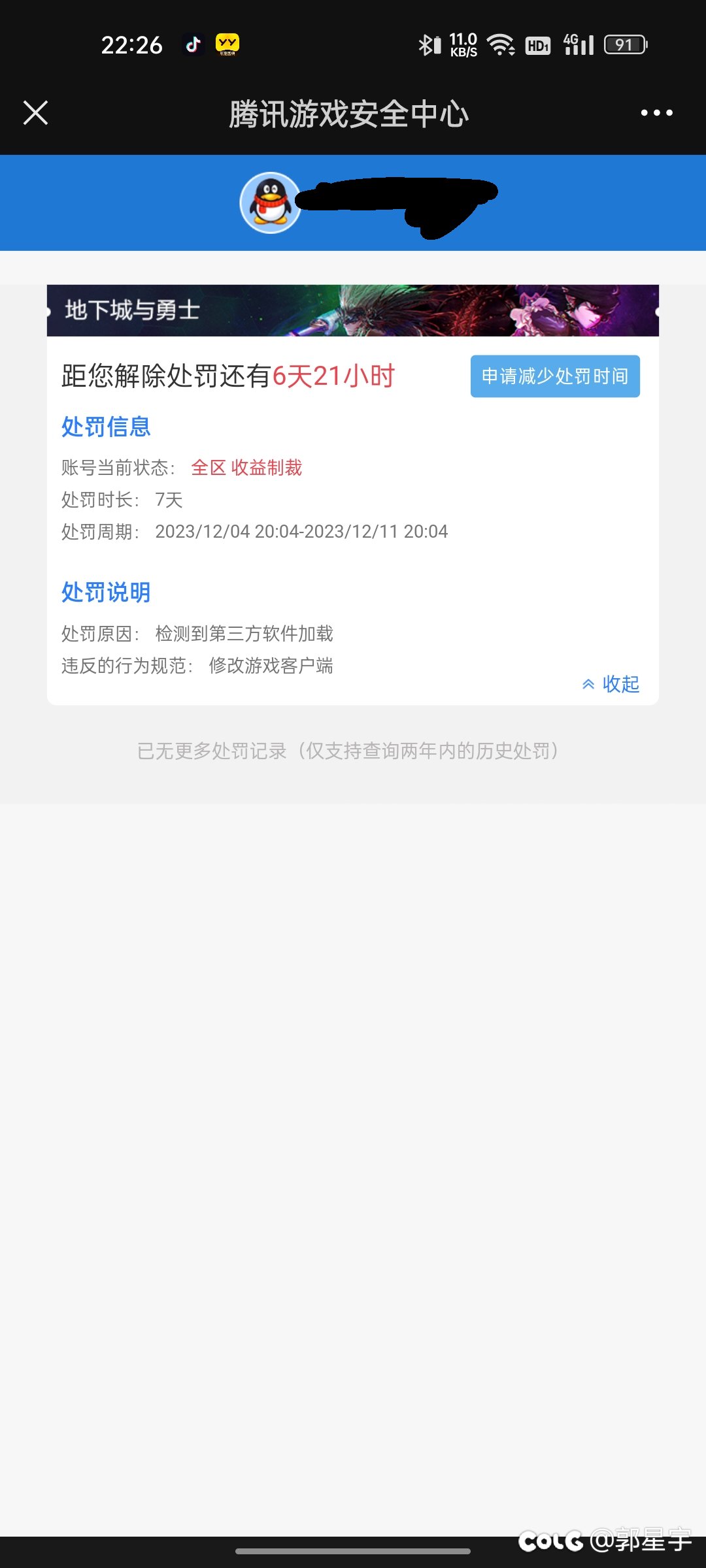Tap 申请减少处罚时间 button
The height and width of the screenshot is (1568, 706).
pos(555,376)
